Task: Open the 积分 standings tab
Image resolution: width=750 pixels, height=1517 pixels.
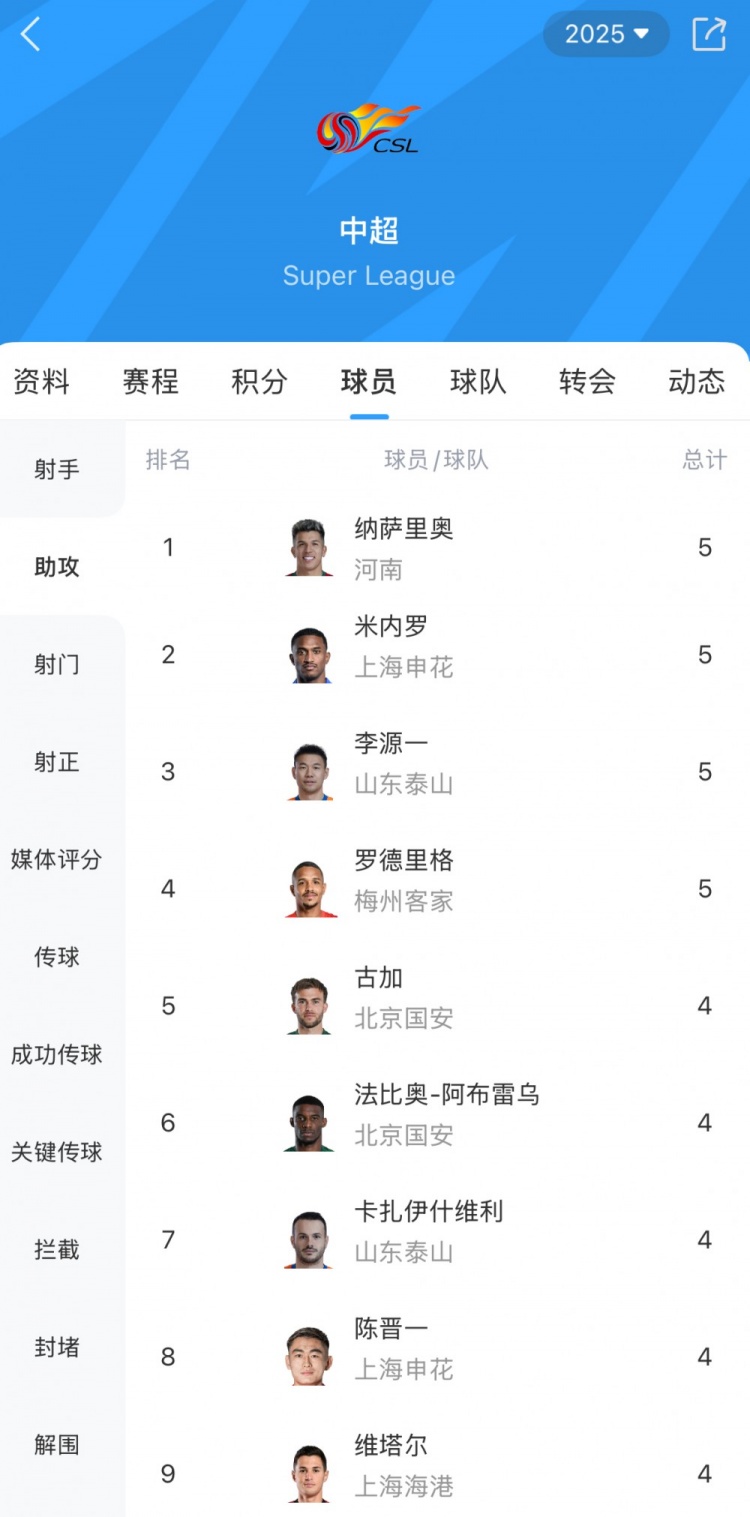Action: click(x=259, y=381)
